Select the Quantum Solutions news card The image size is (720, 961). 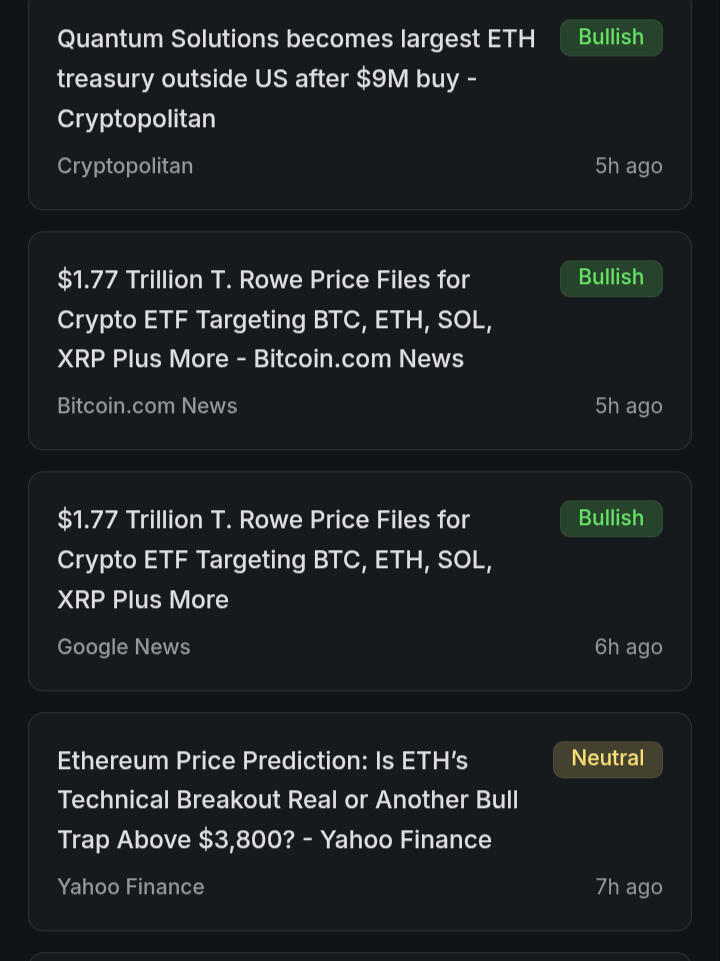(x=360, y=105)
